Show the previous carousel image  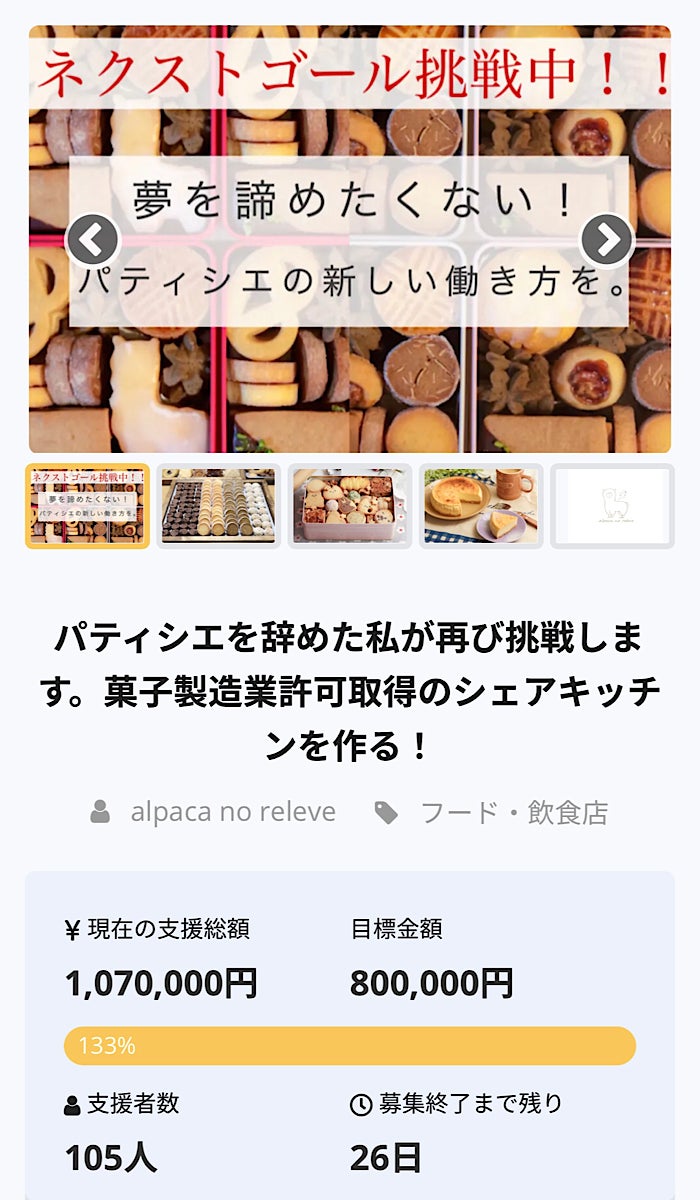(92, 240)
